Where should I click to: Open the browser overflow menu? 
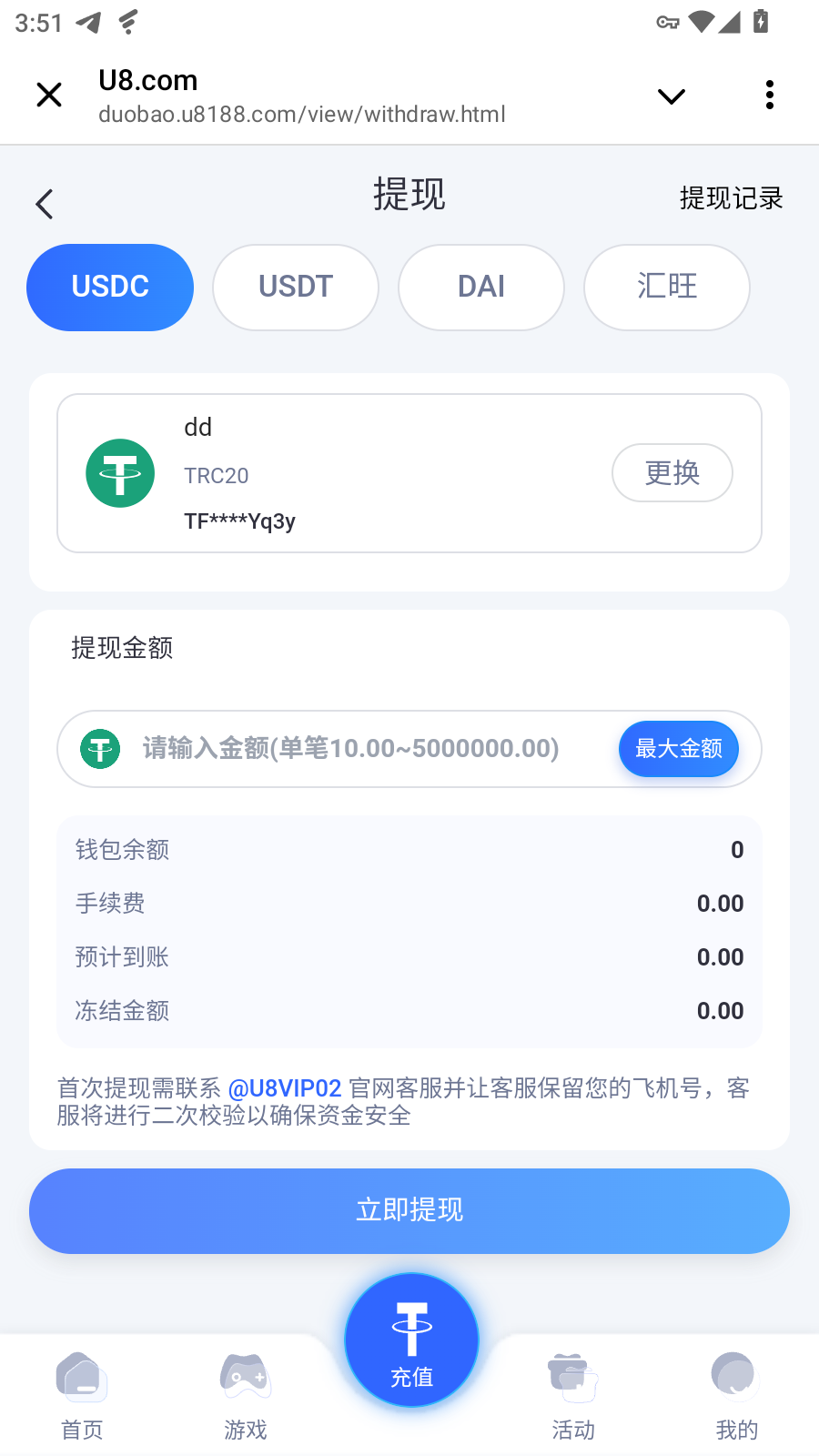point(770,95)
